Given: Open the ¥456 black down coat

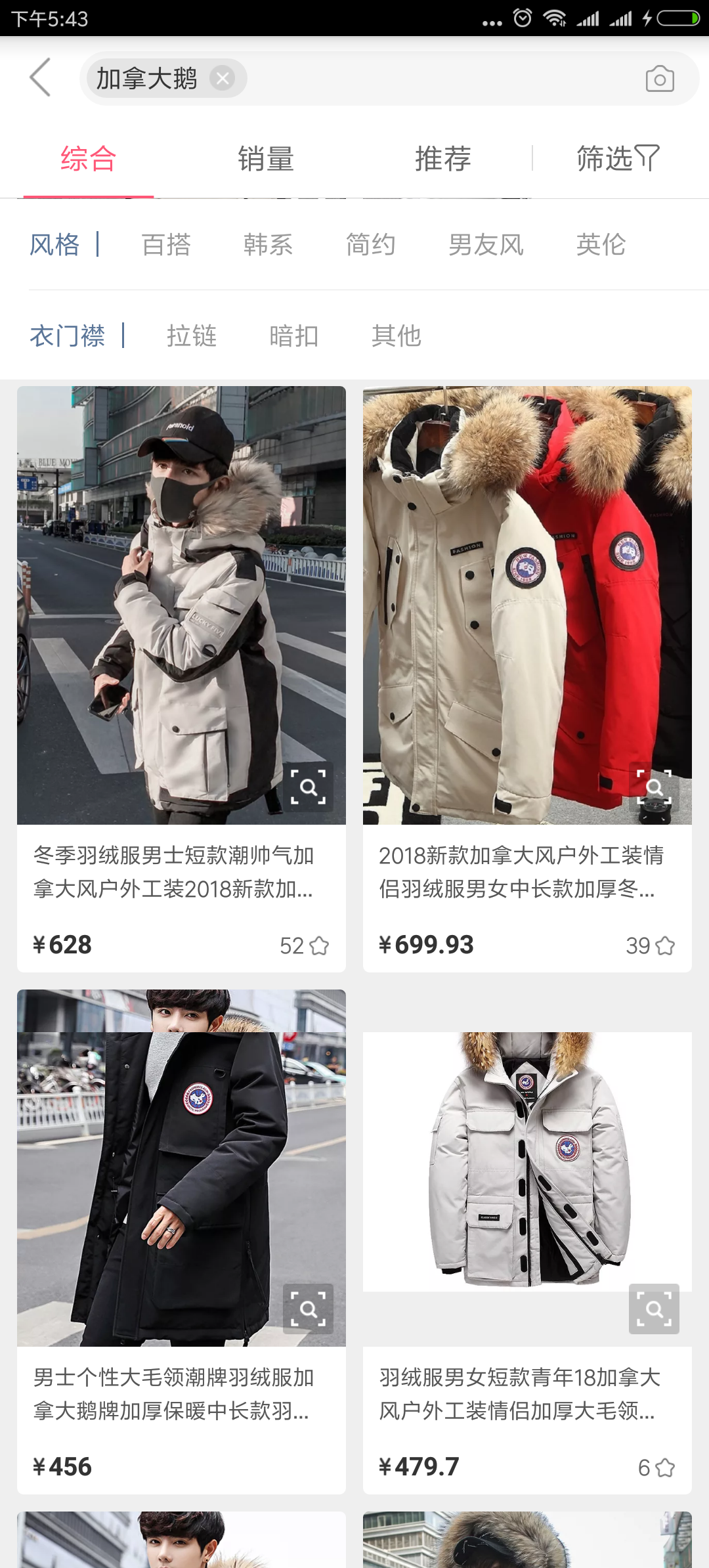Looking at the screenshot, I should [181, 1169].
